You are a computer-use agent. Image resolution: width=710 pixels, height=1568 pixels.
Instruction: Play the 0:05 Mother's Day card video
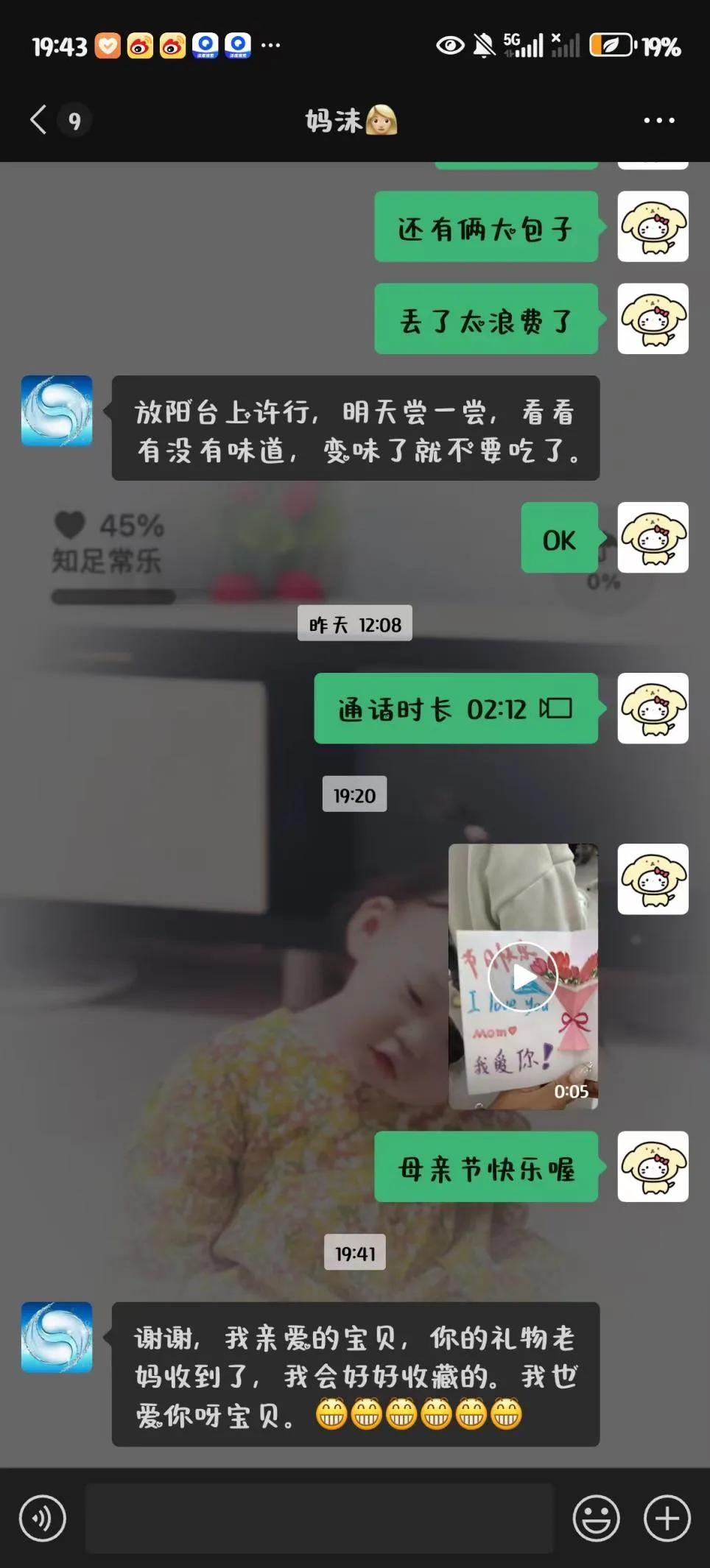(523, 976)
